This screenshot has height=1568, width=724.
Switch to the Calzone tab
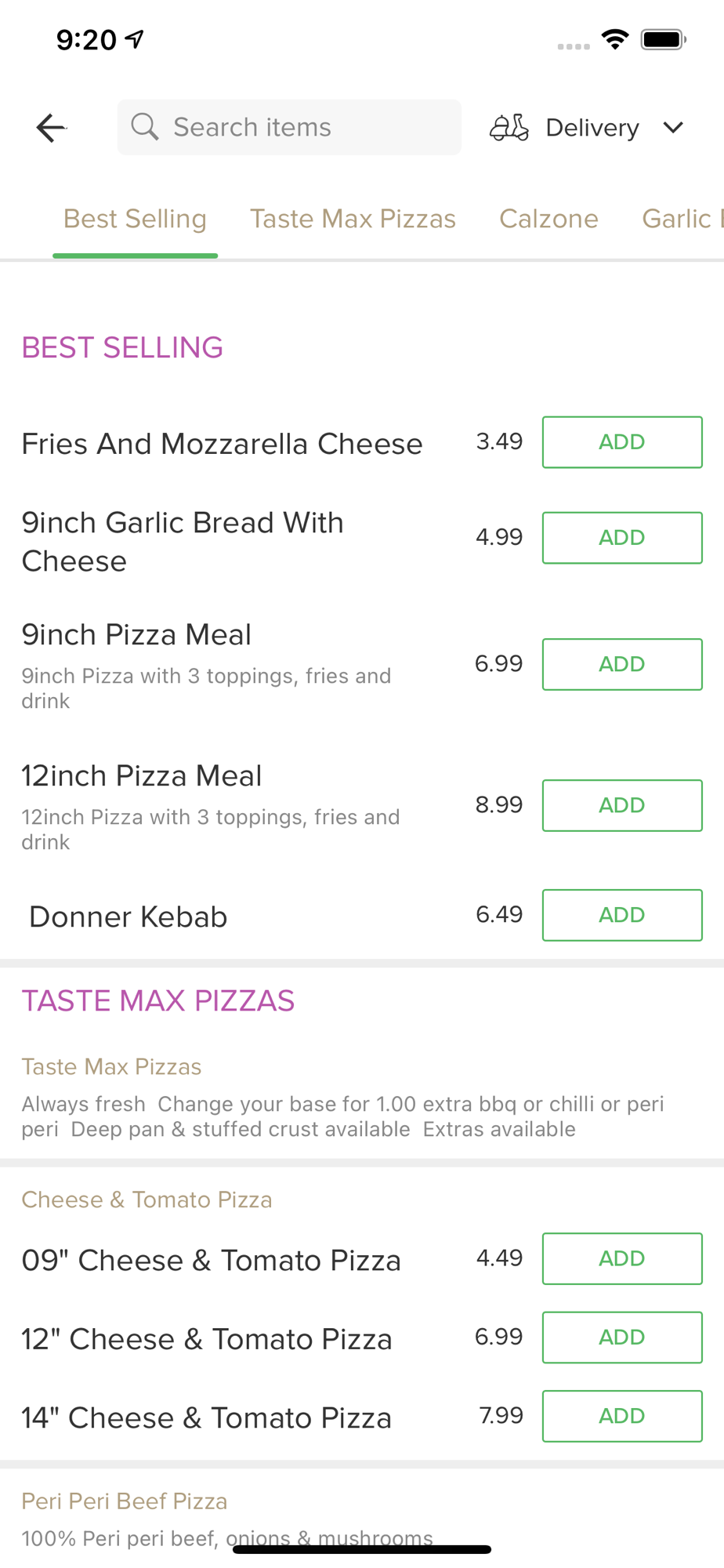548,219
